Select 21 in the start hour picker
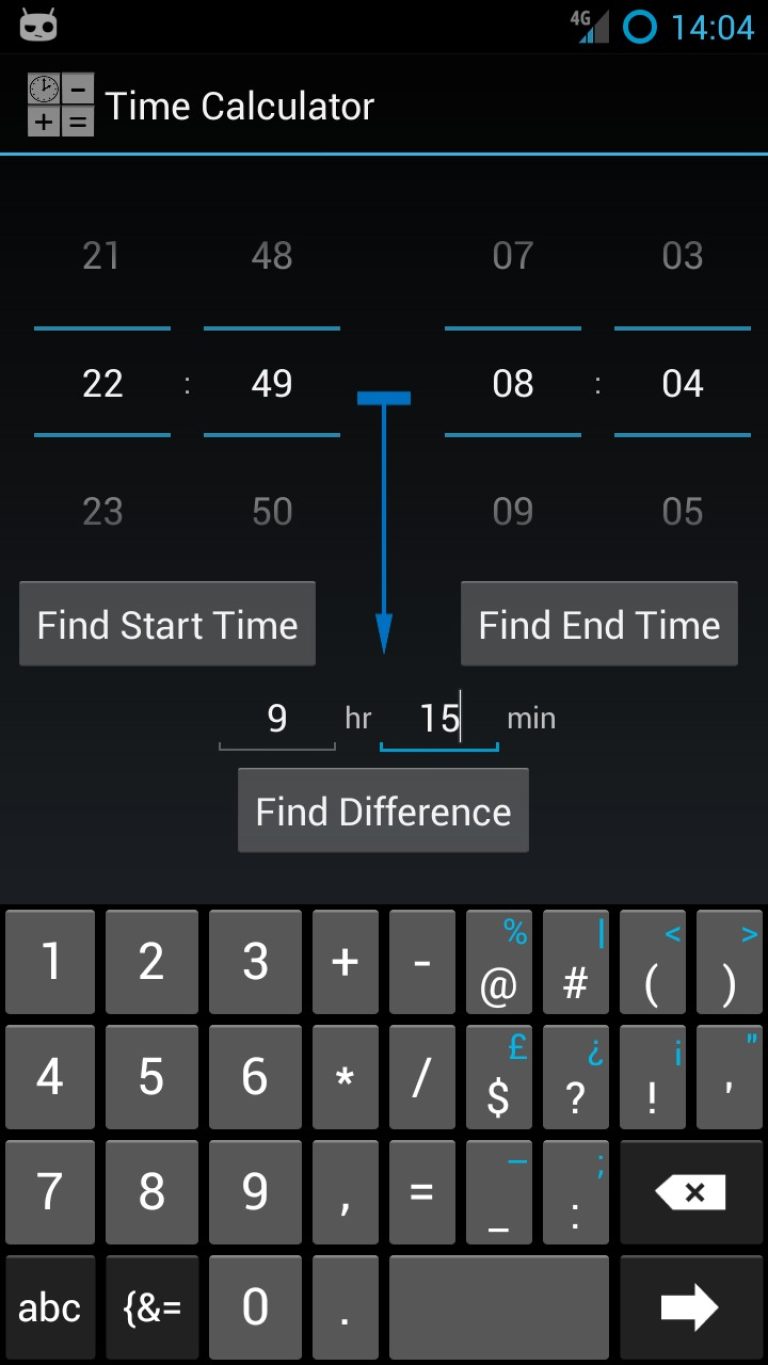 point(101,256)
